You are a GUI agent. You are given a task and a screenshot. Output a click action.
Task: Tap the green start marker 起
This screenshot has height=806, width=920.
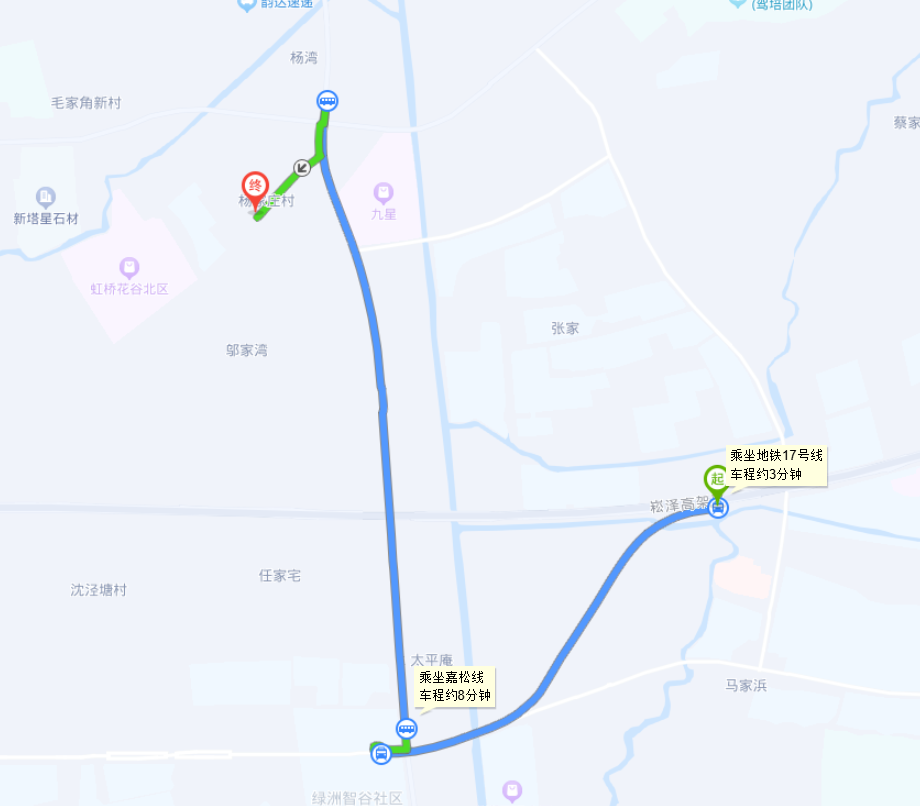pyautogui.click(x=716, y=480)
